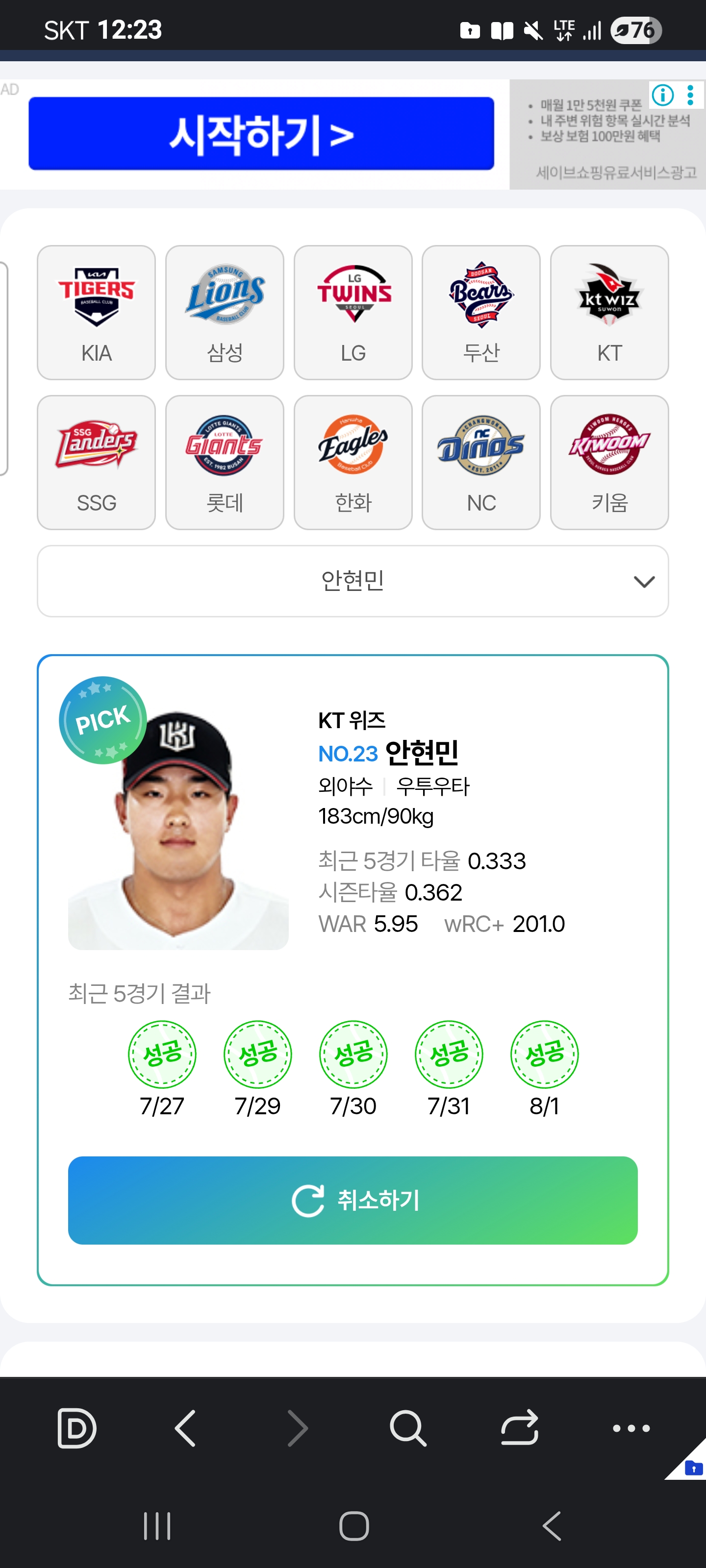Tap 취소하기 to cancel the pick
The image size is (706, 1568).
[353, 1200]
